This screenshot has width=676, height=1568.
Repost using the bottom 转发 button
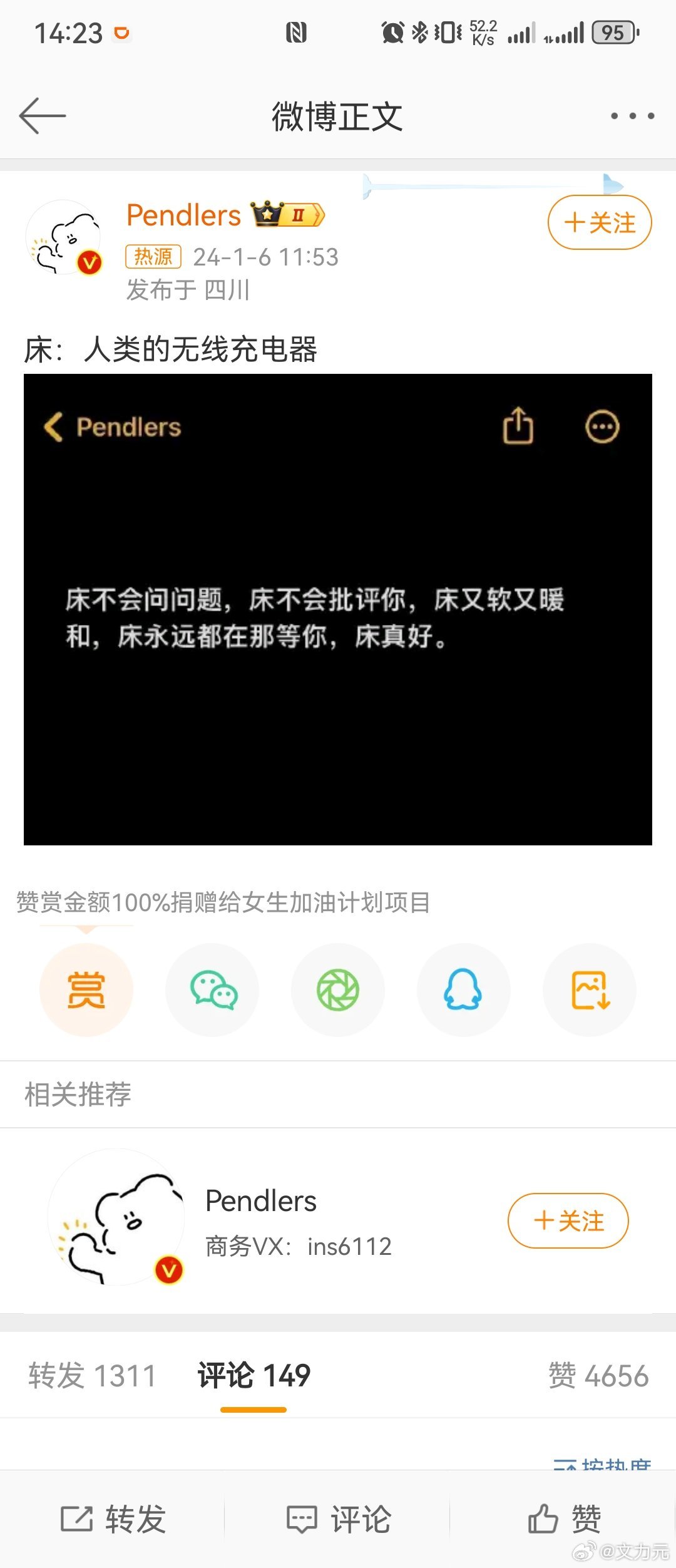tap(113, 1519)
